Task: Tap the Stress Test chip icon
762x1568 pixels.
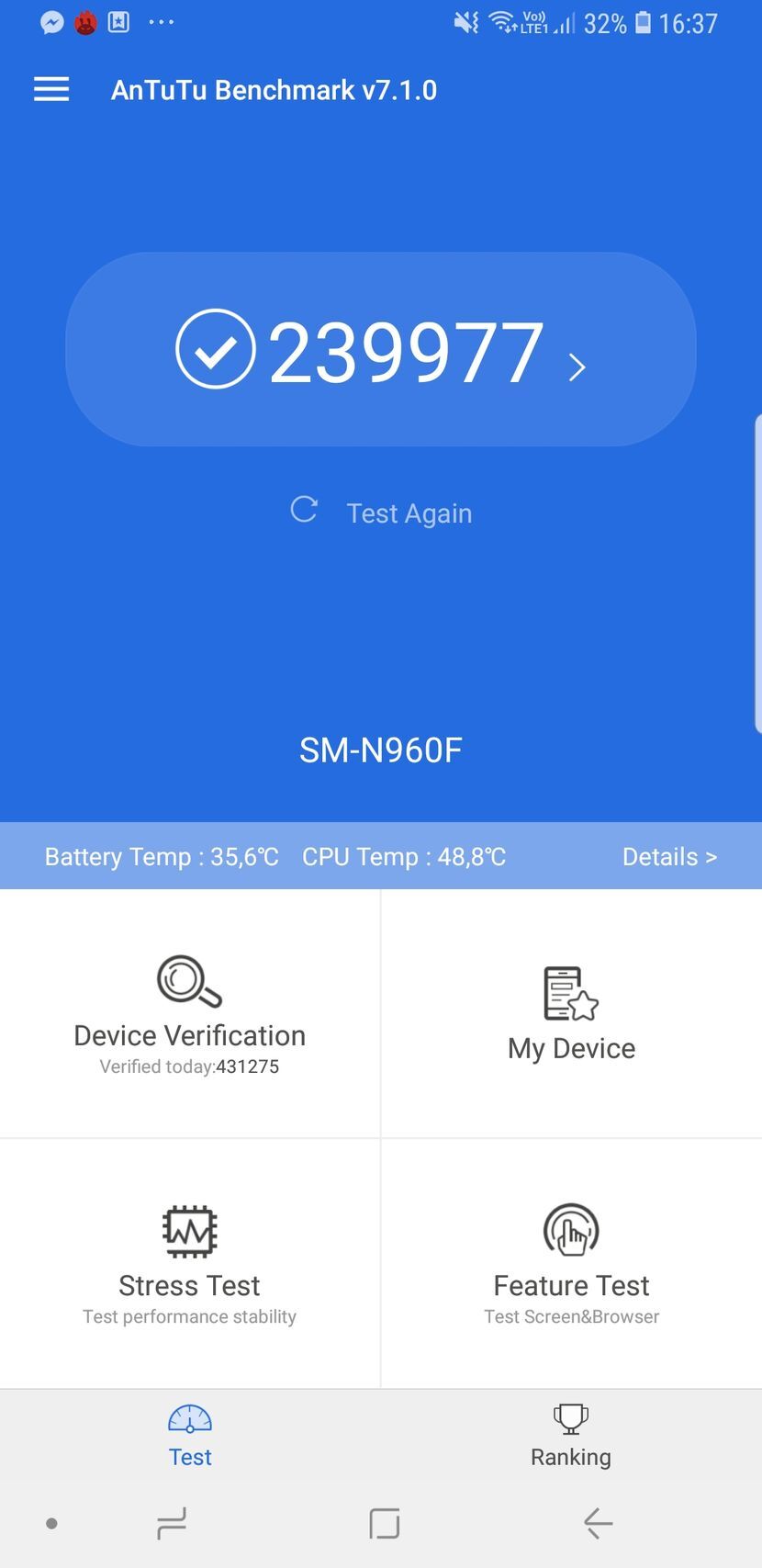Action: tap(189, 1231)
